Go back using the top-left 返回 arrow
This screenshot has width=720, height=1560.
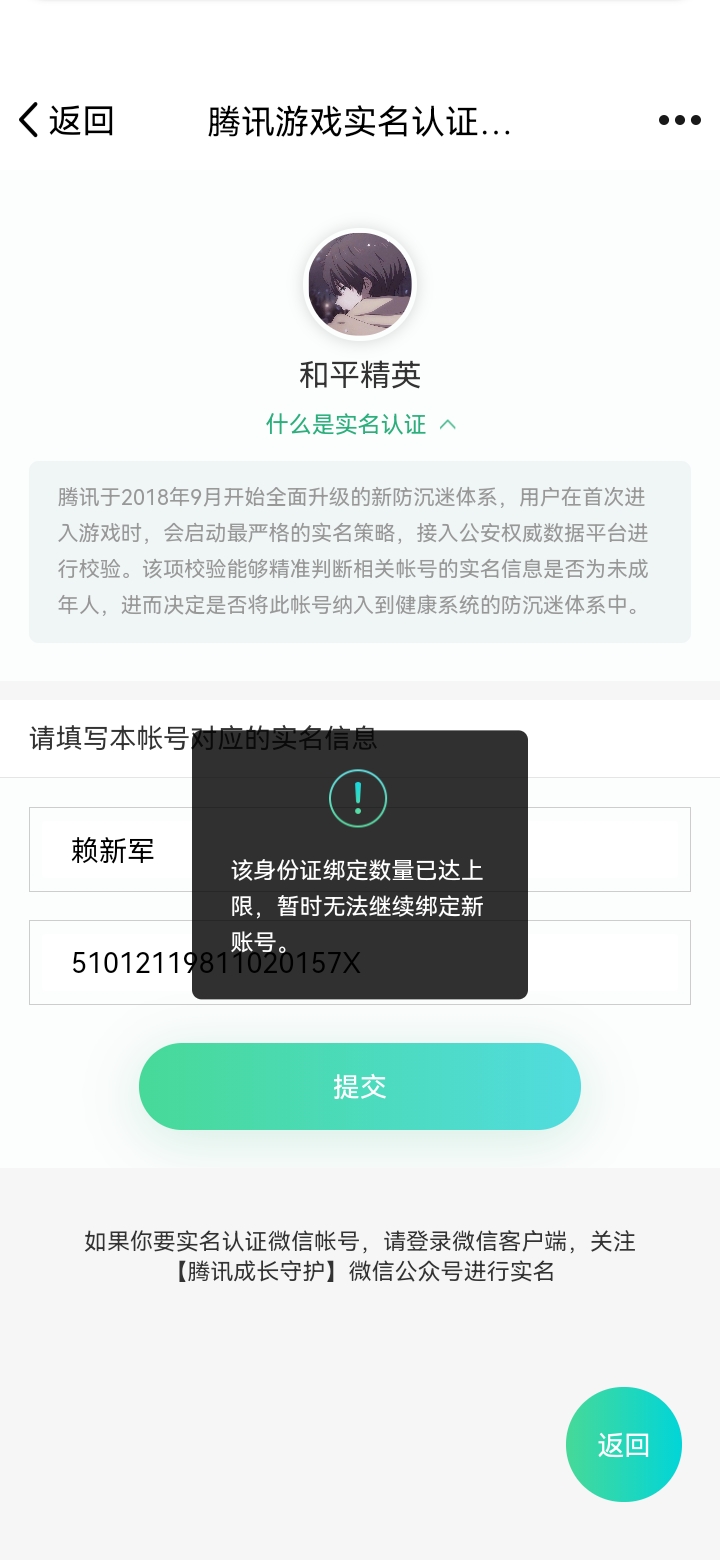point(65,121)
